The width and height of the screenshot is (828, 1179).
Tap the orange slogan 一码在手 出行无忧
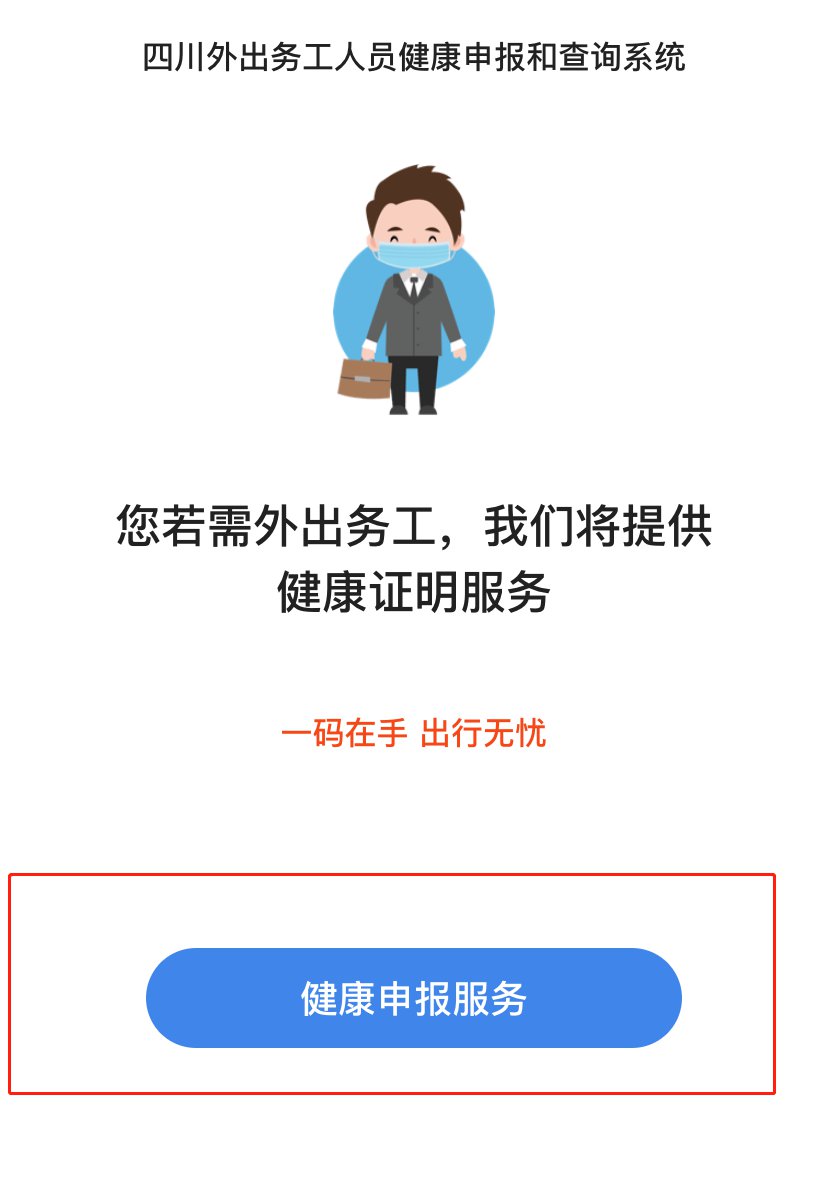coord(414,732)
